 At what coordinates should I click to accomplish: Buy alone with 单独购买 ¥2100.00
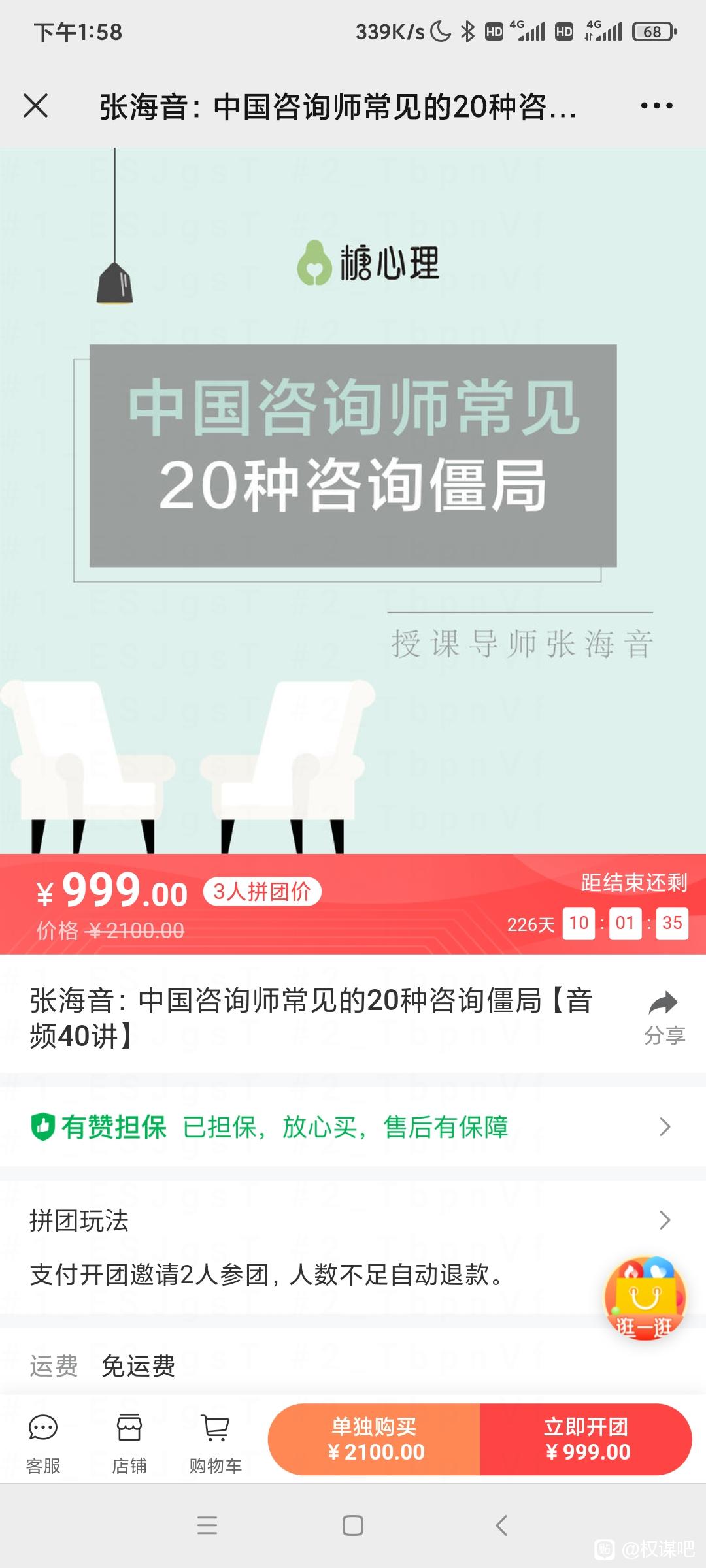point(375,1439)
